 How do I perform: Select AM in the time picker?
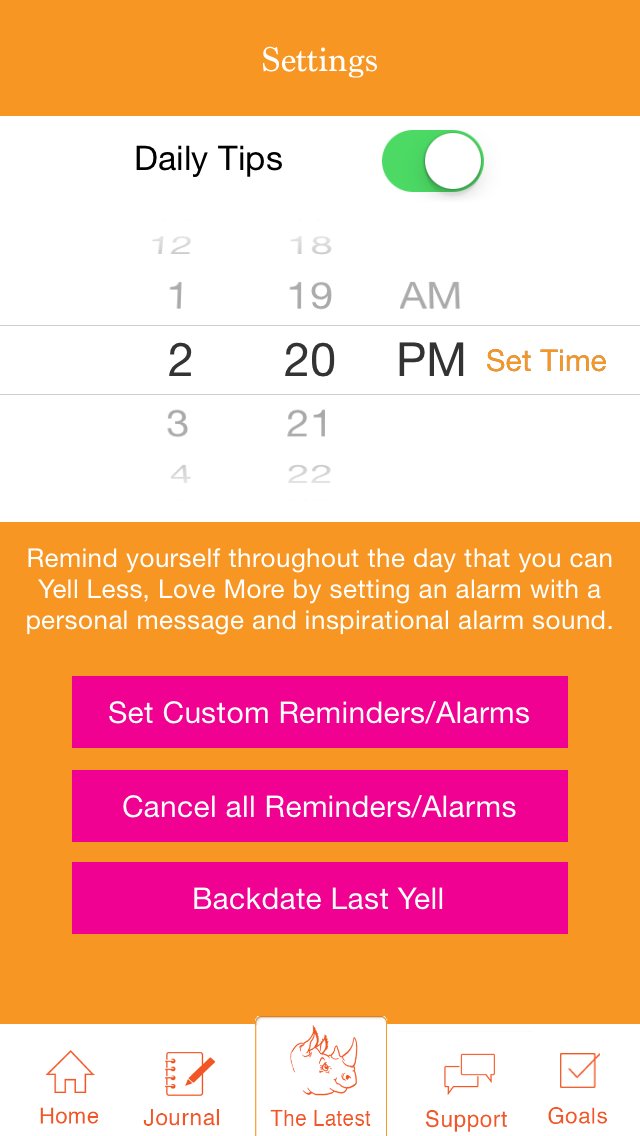430,296
